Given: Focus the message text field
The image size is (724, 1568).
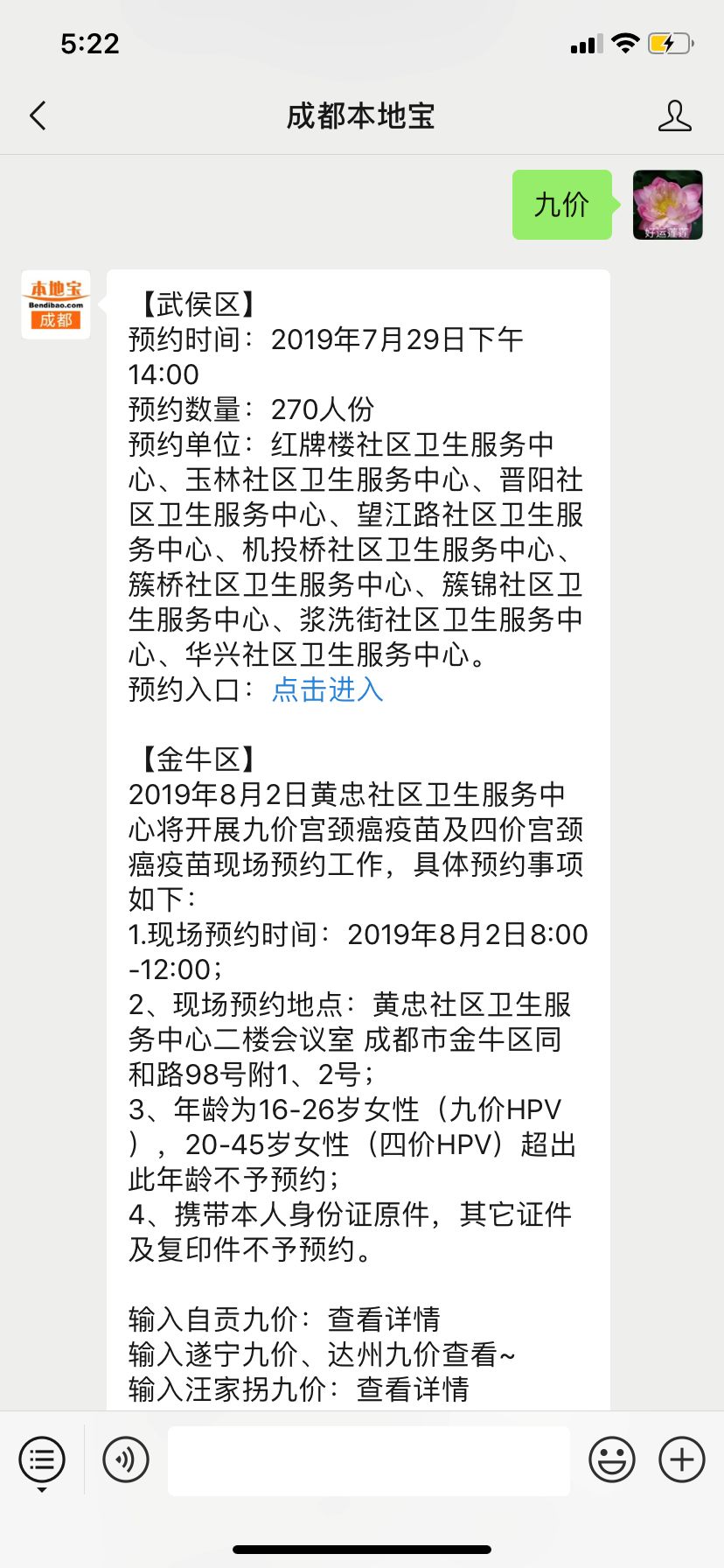Looking at the screenshot, I should pos(368,1460).
